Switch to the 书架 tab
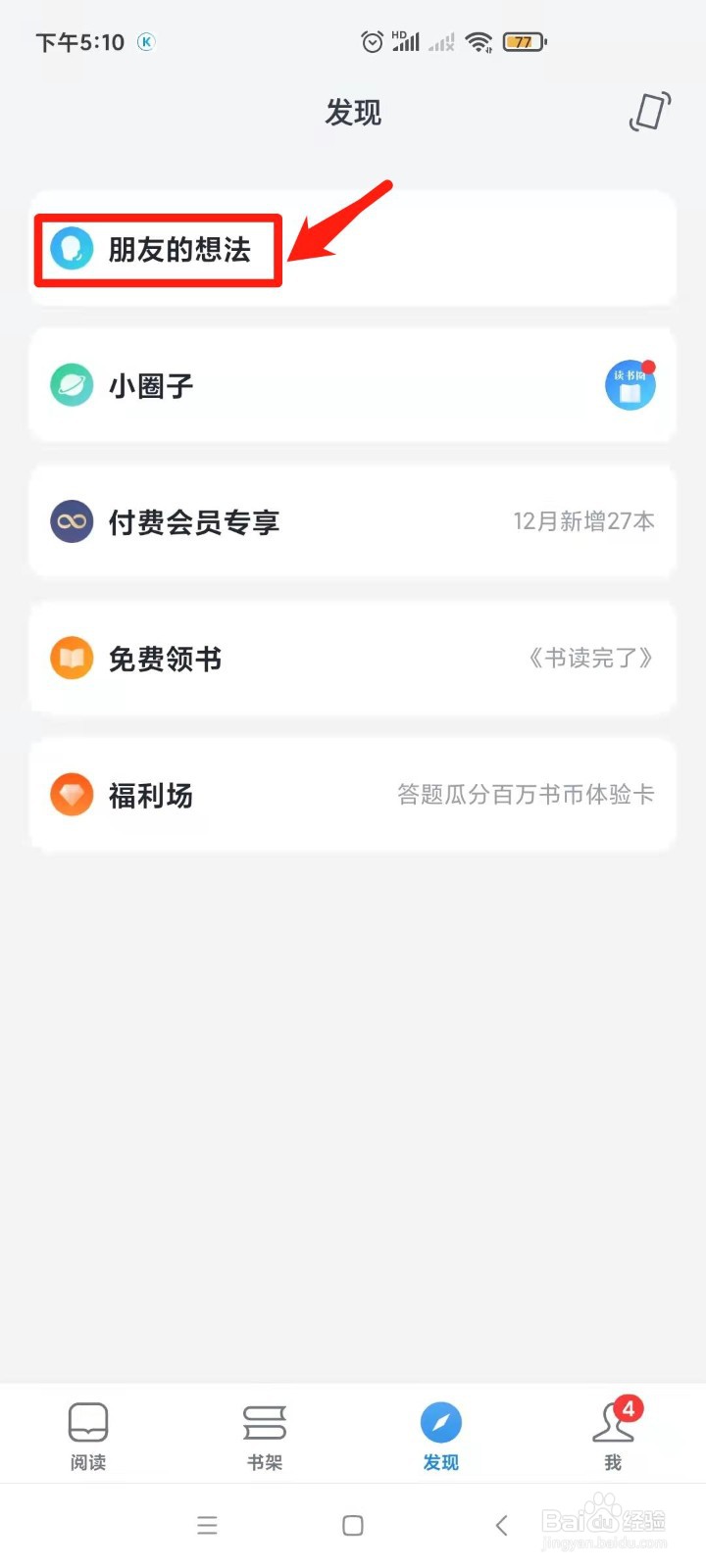Viewport: 706px width, 1568px height. 265,1436
